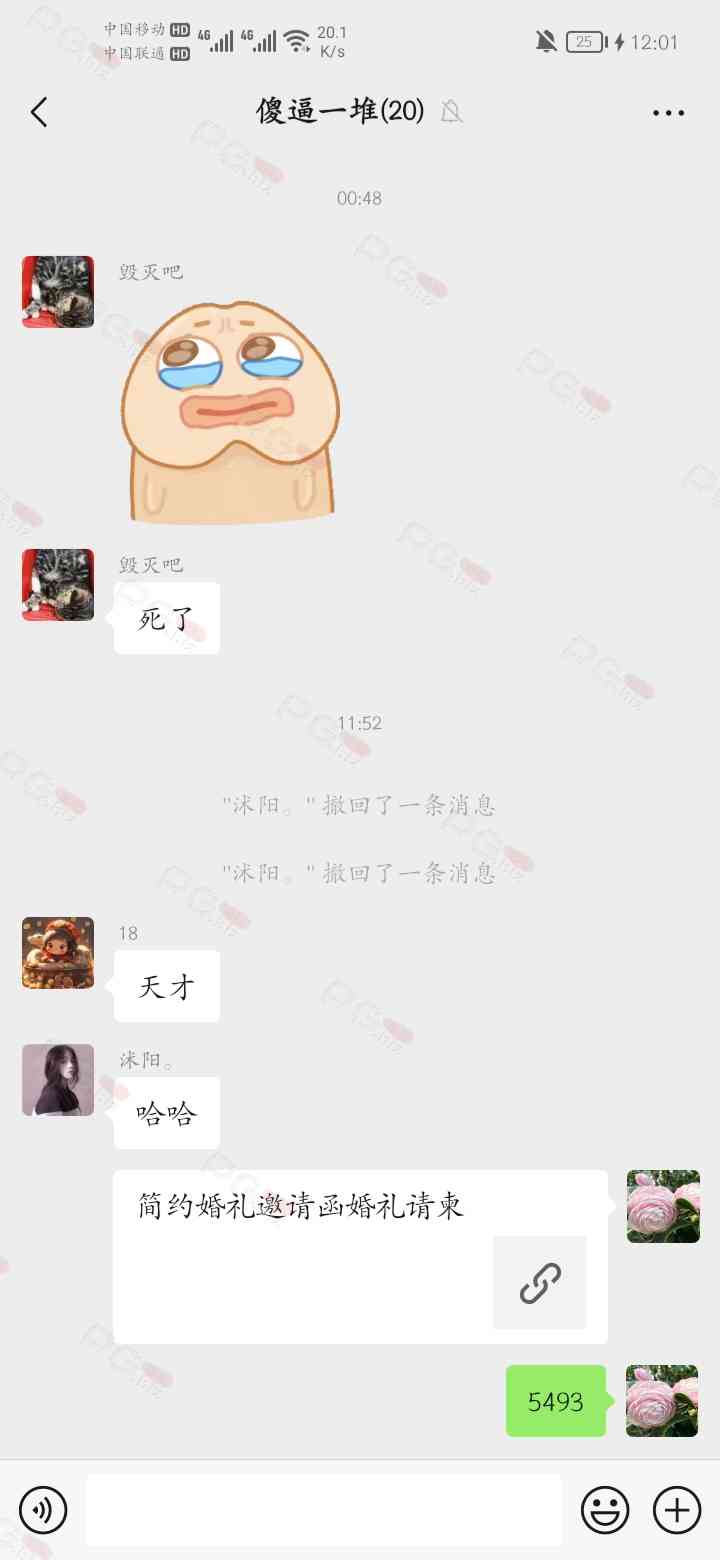This screenshot has height=1560, width=720.
Task: View the crying sticker sent by 毁灭吧
Action: (x=229, y=410)
